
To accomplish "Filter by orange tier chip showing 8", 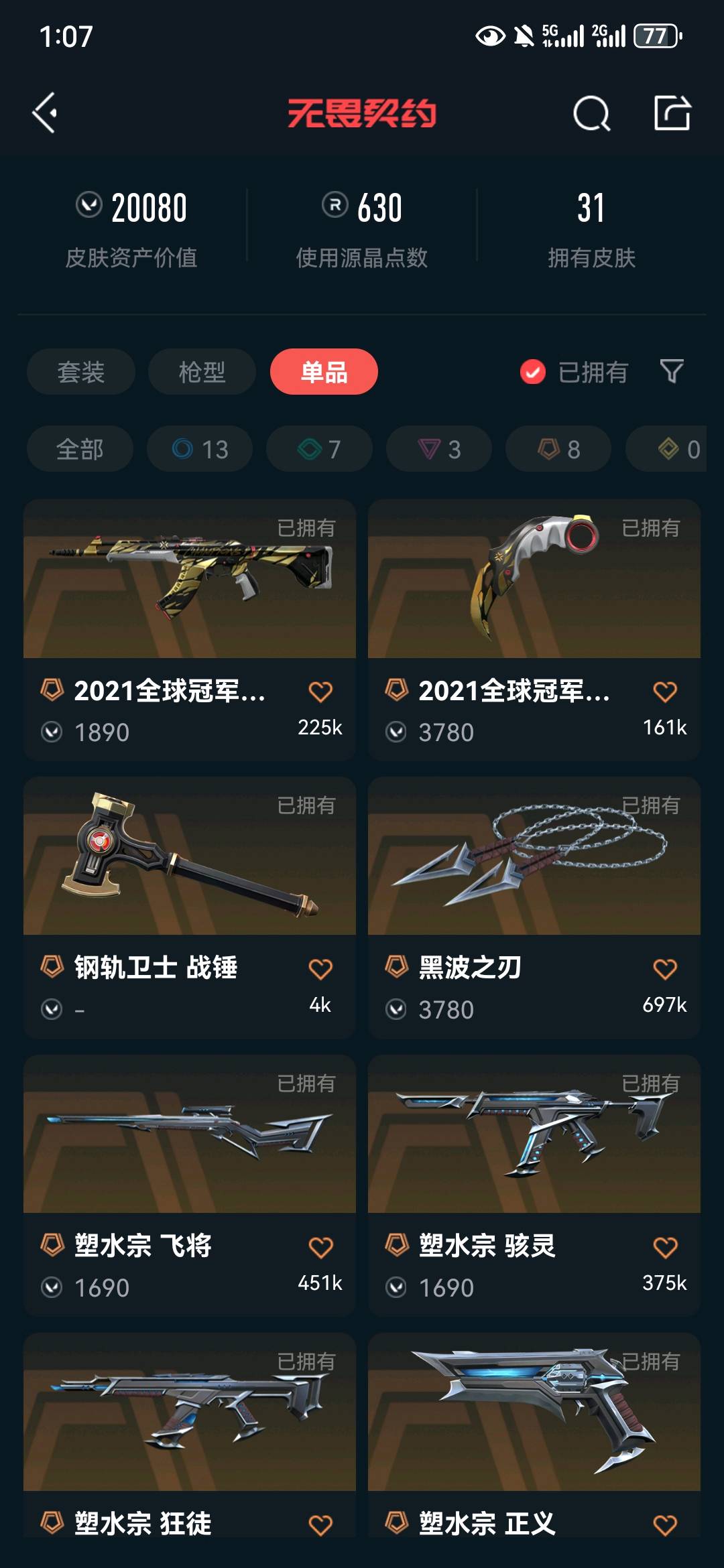I will [558, 449].
